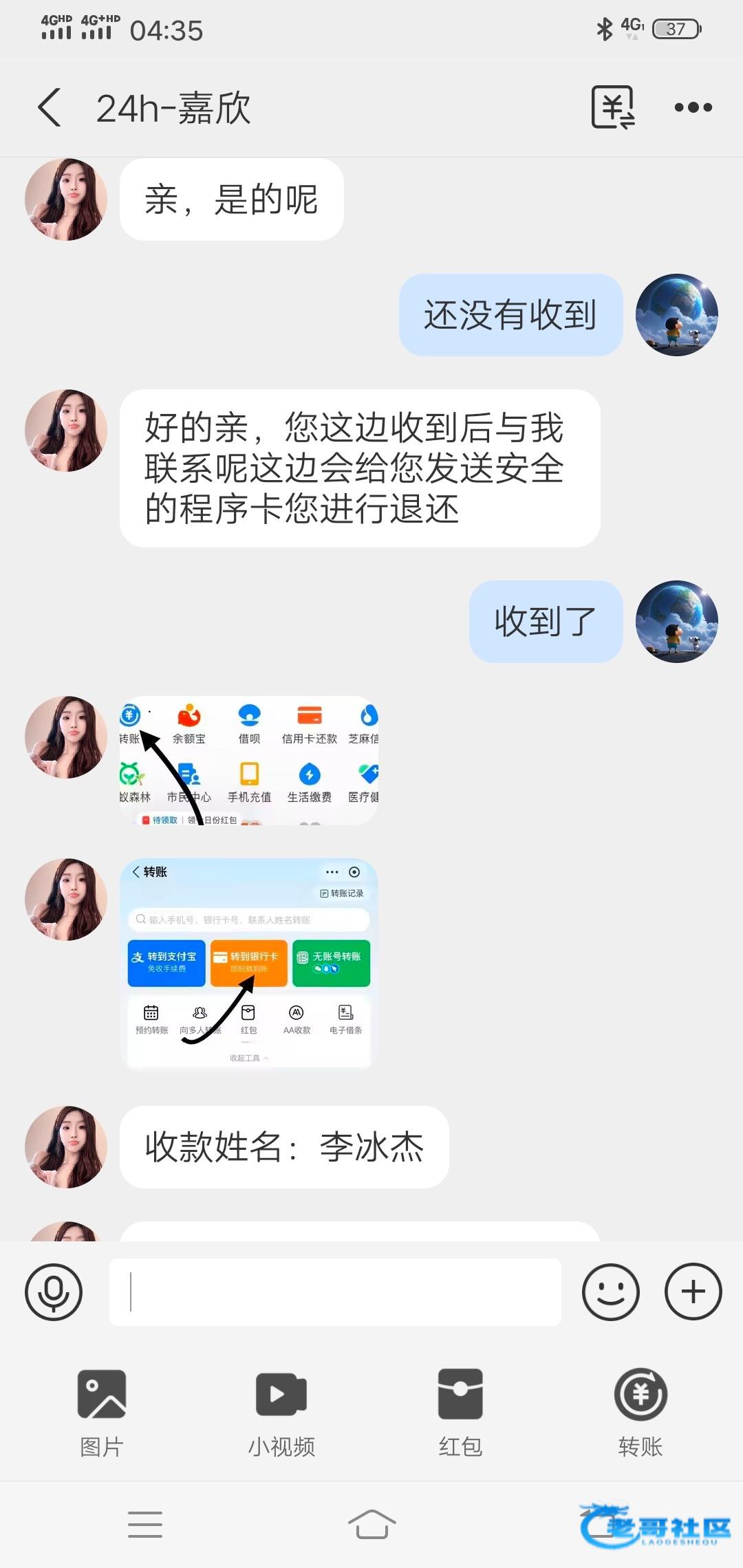
Task: Open 嘉欣's avatar beside 亲，是的呢
Action: 66,199
